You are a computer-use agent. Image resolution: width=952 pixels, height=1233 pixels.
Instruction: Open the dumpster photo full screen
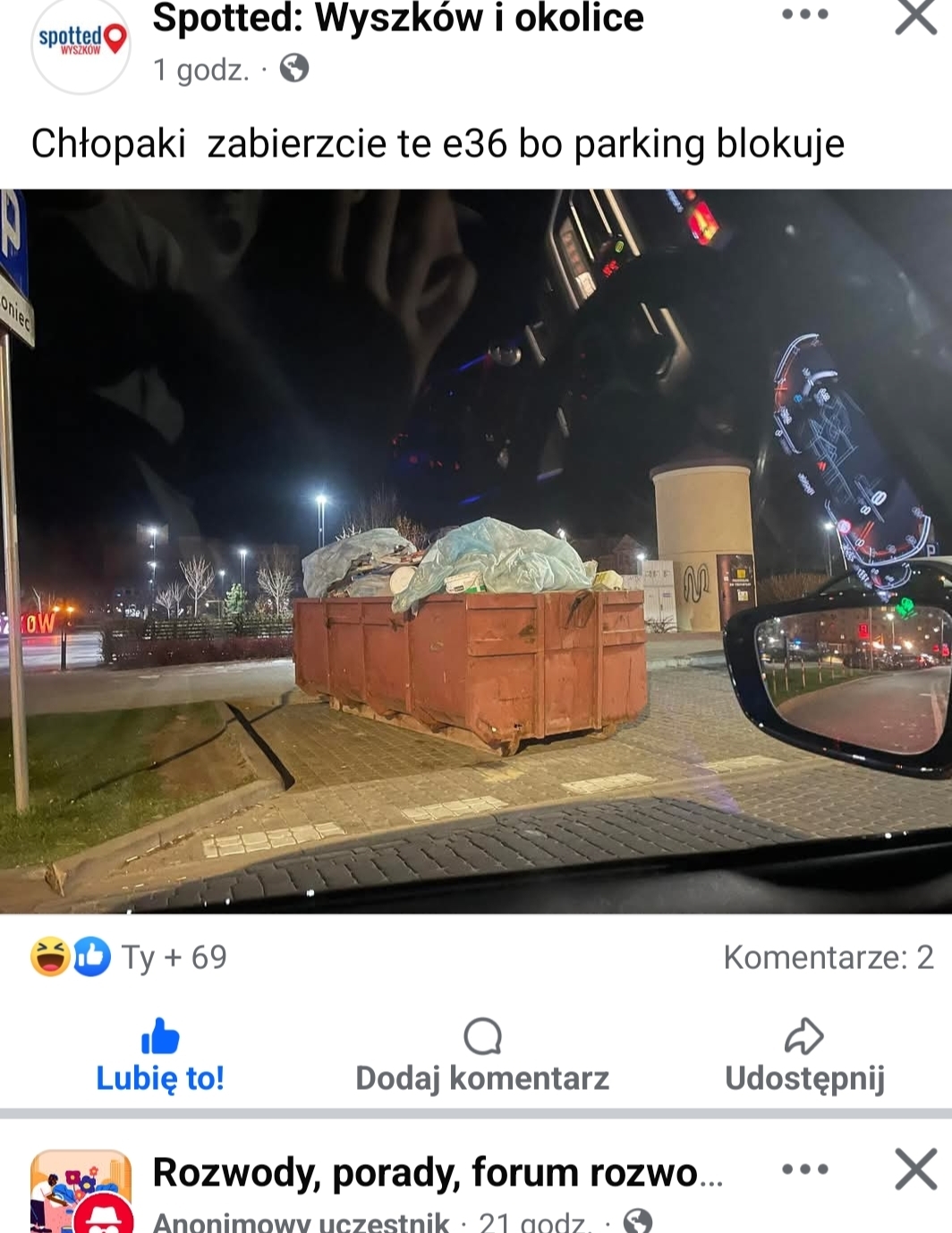(x=476, y=551)
